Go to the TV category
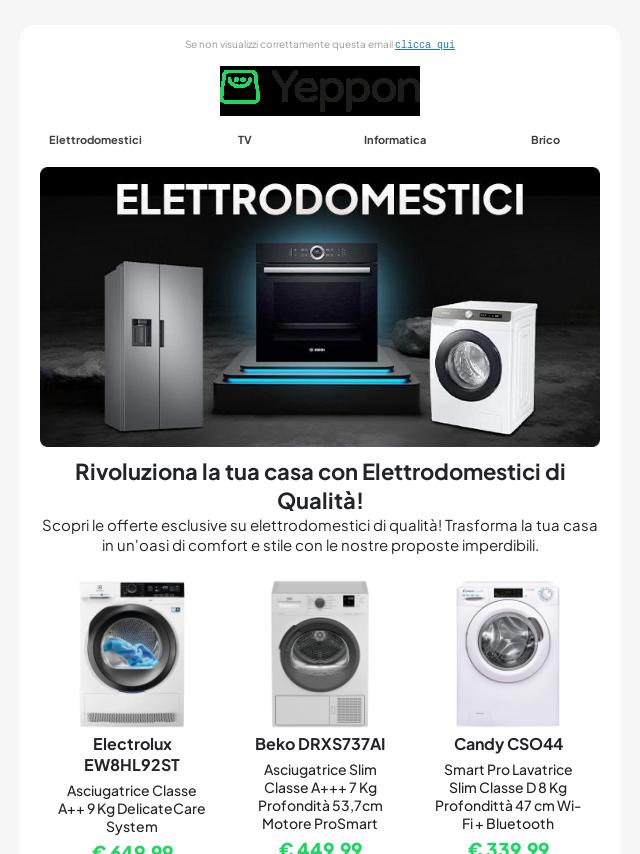Viewport: 640px width, 854px height. coord(245,140)
